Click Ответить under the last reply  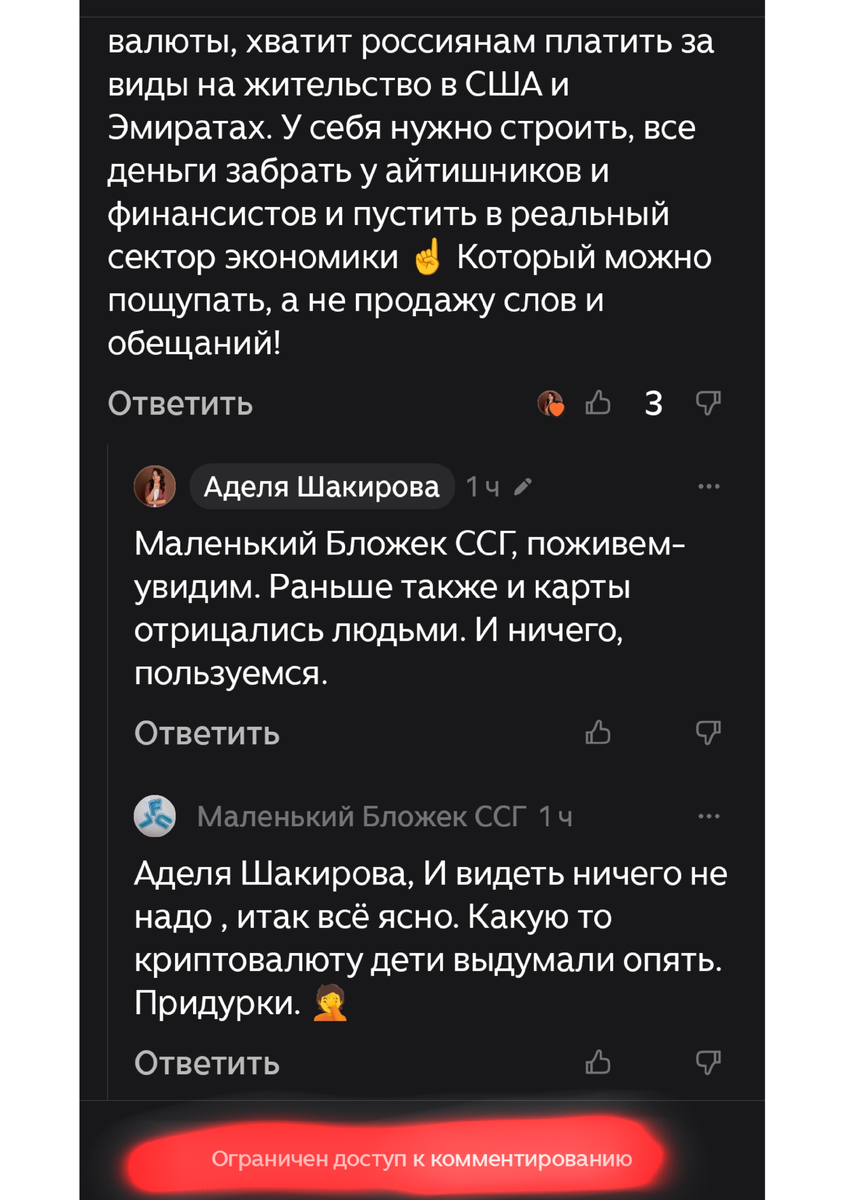tap(205, 1064)
